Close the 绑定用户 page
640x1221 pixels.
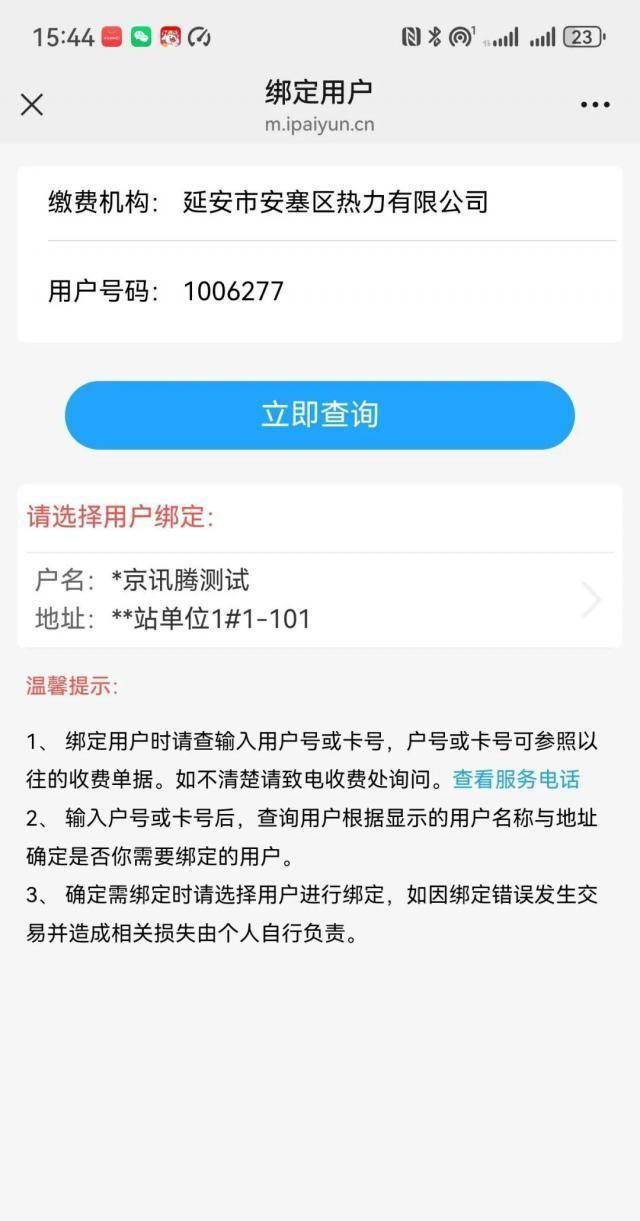click(x=32, y=105)
